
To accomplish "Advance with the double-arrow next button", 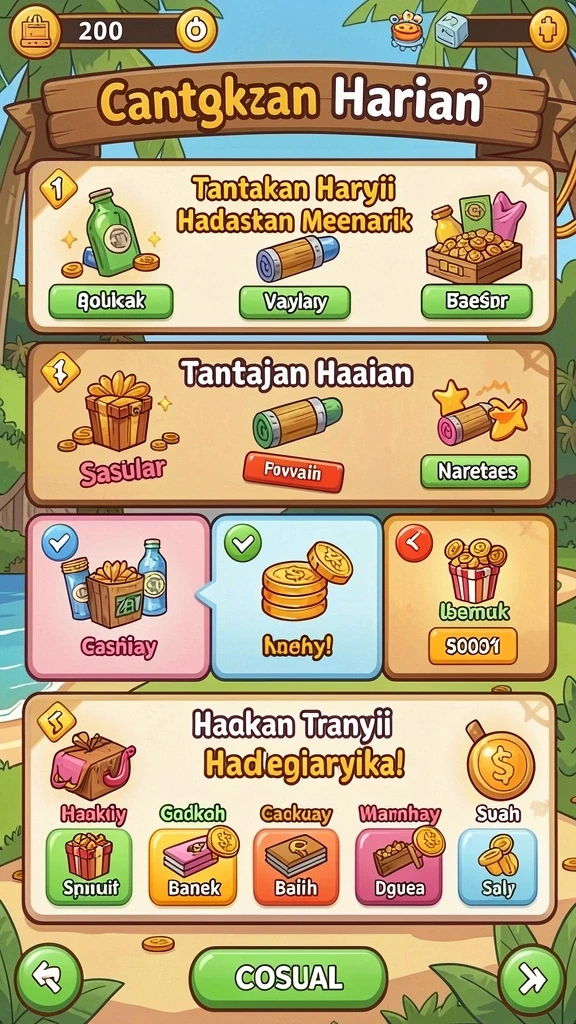I will [531, 978].
